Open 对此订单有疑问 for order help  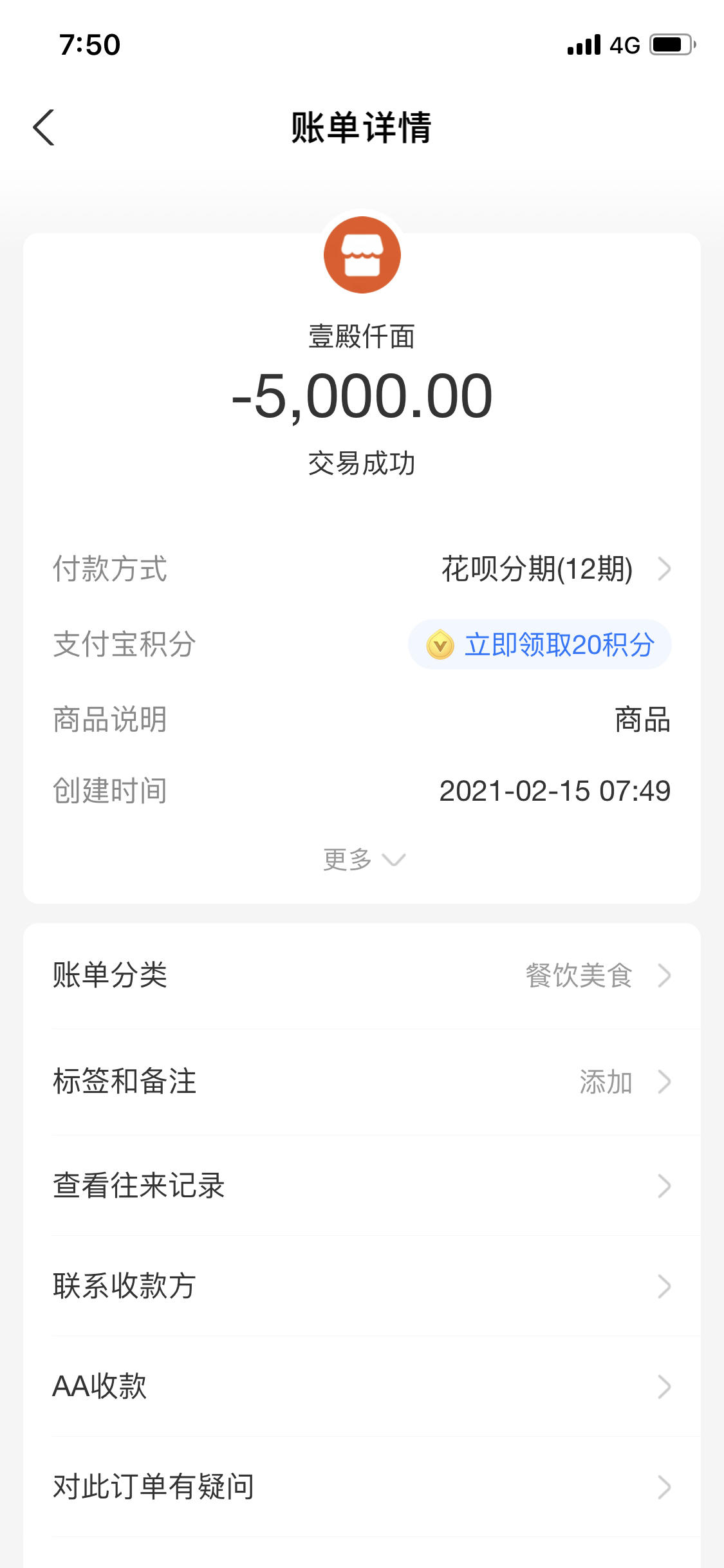coord(362,1487)
